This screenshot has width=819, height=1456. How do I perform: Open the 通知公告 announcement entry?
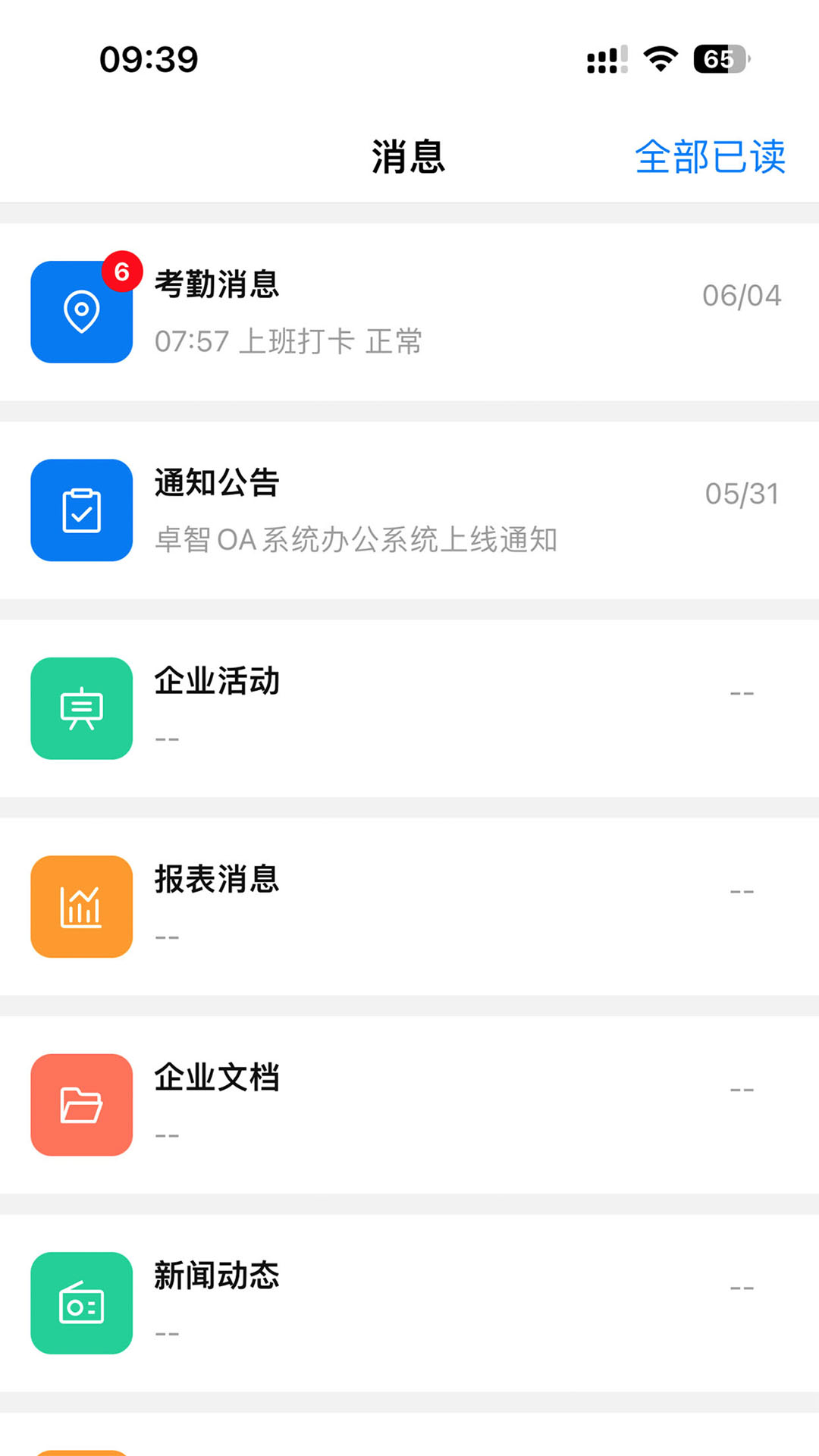coord(409,510)
